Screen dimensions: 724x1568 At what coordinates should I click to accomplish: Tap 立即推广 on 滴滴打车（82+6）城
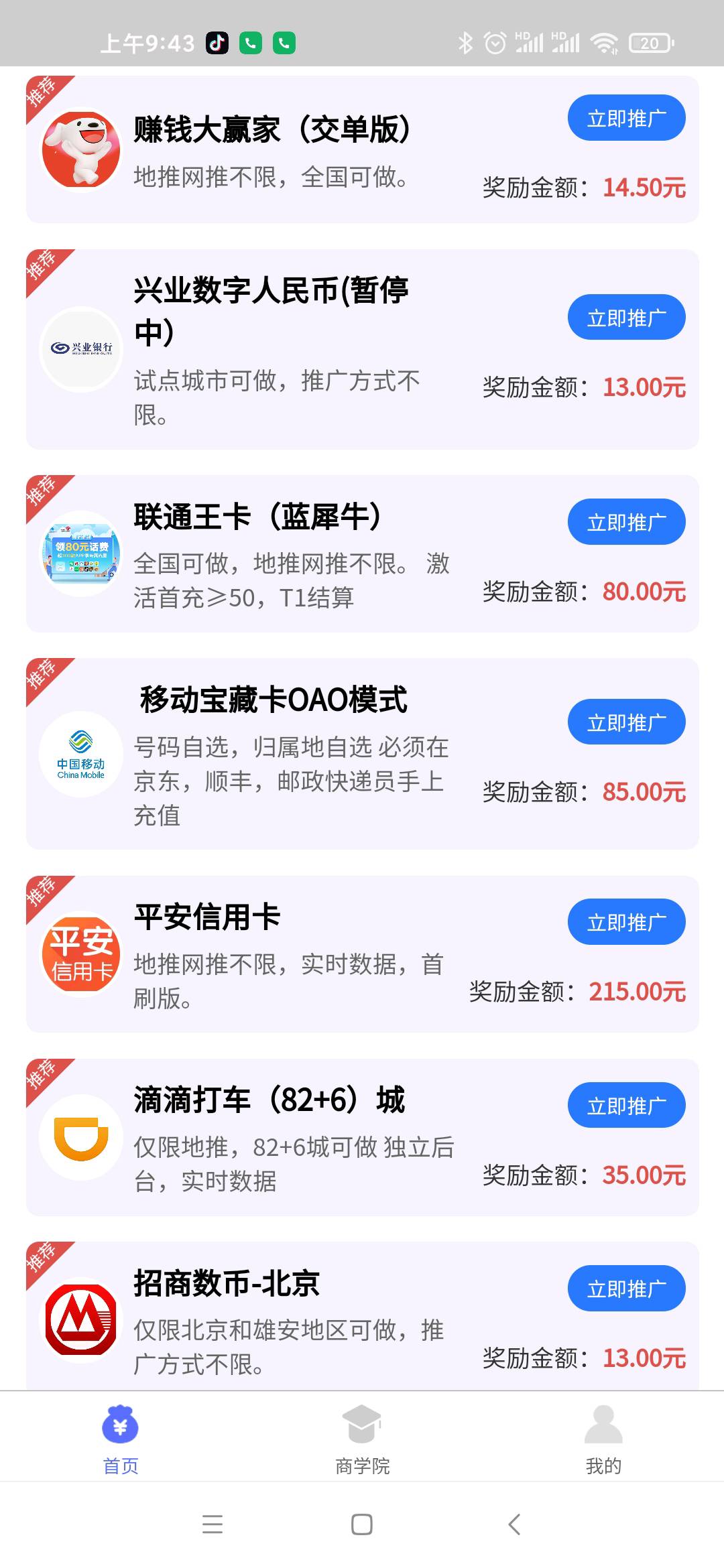point(626,1106)
